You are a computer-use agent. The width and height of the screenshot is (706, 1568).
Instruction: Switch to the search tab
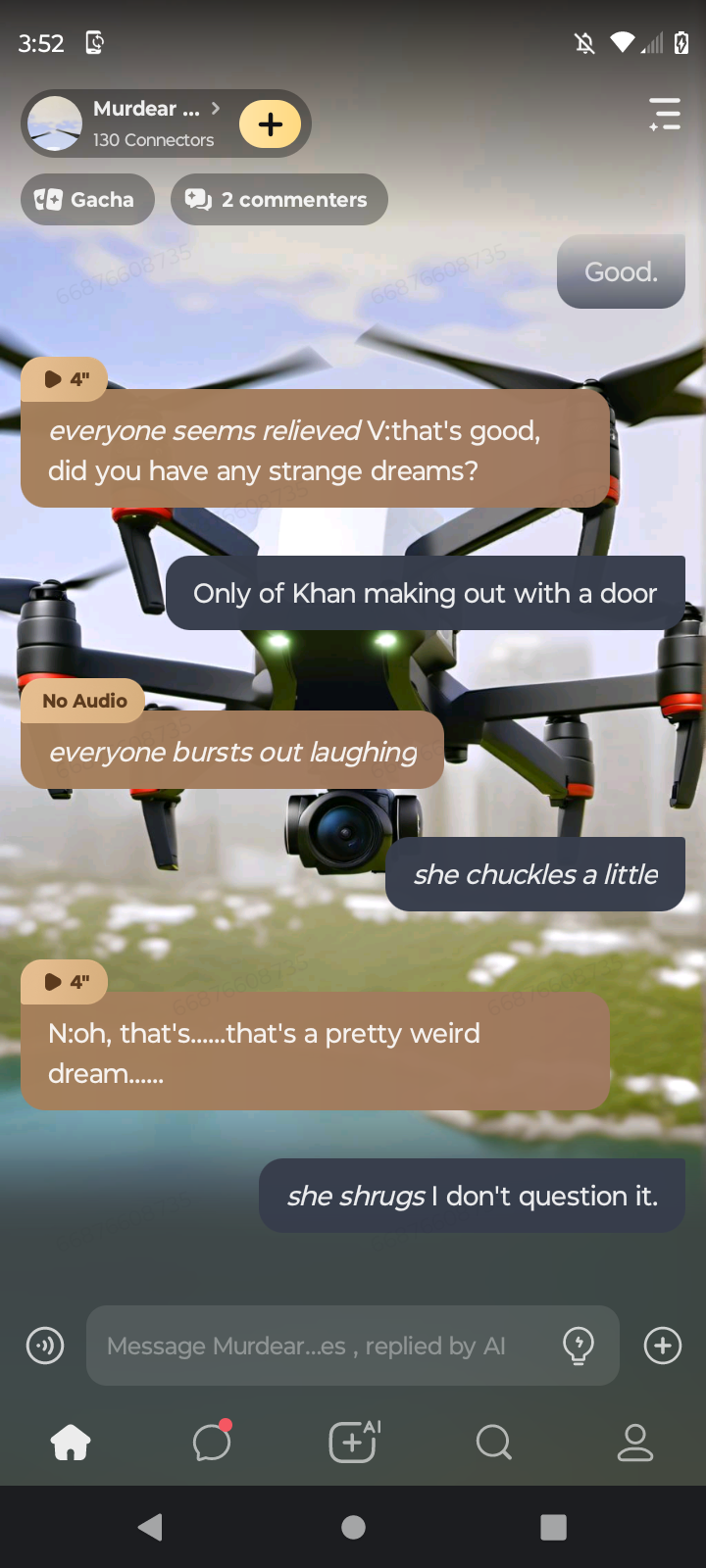[x=494, y=1443]
